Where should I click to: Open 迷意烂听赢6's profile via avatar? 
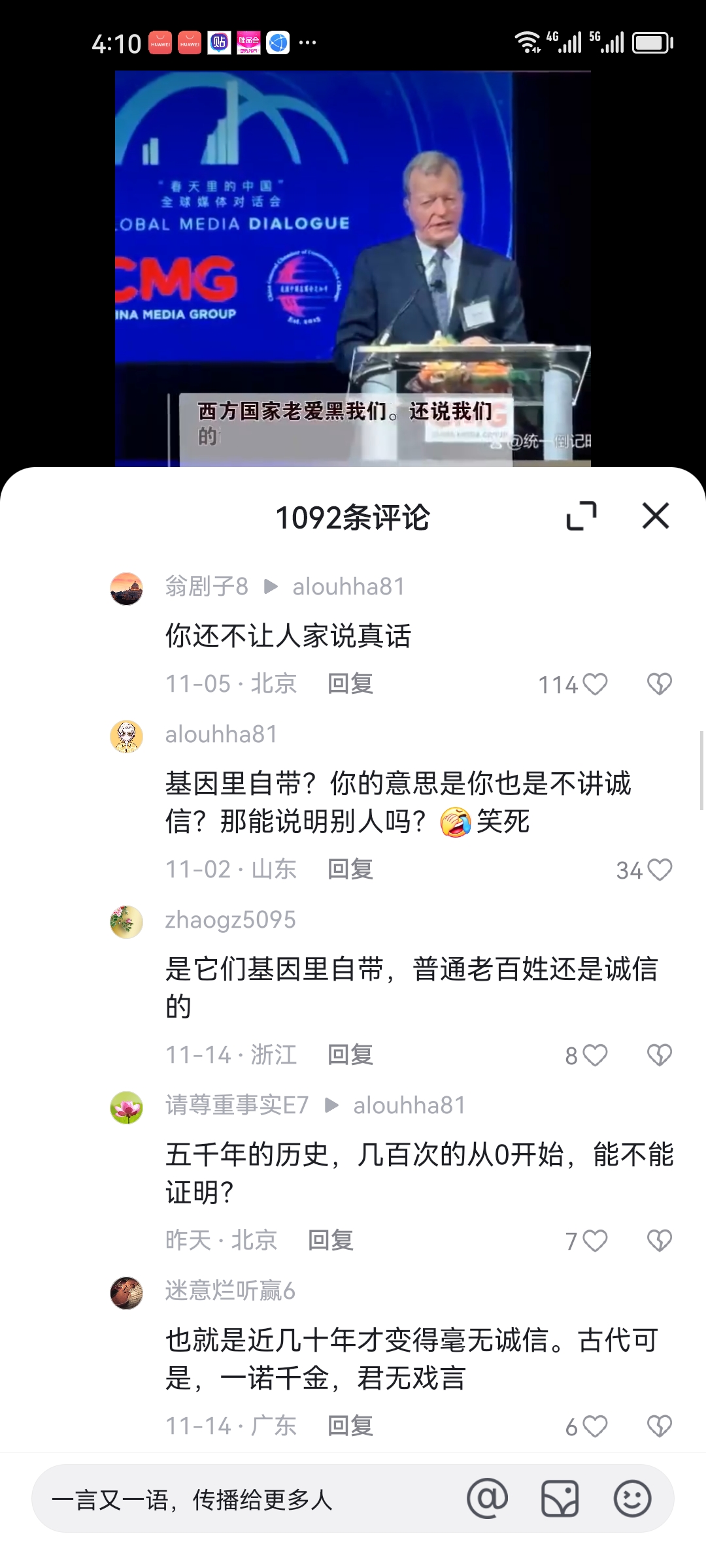point(127,1291)
